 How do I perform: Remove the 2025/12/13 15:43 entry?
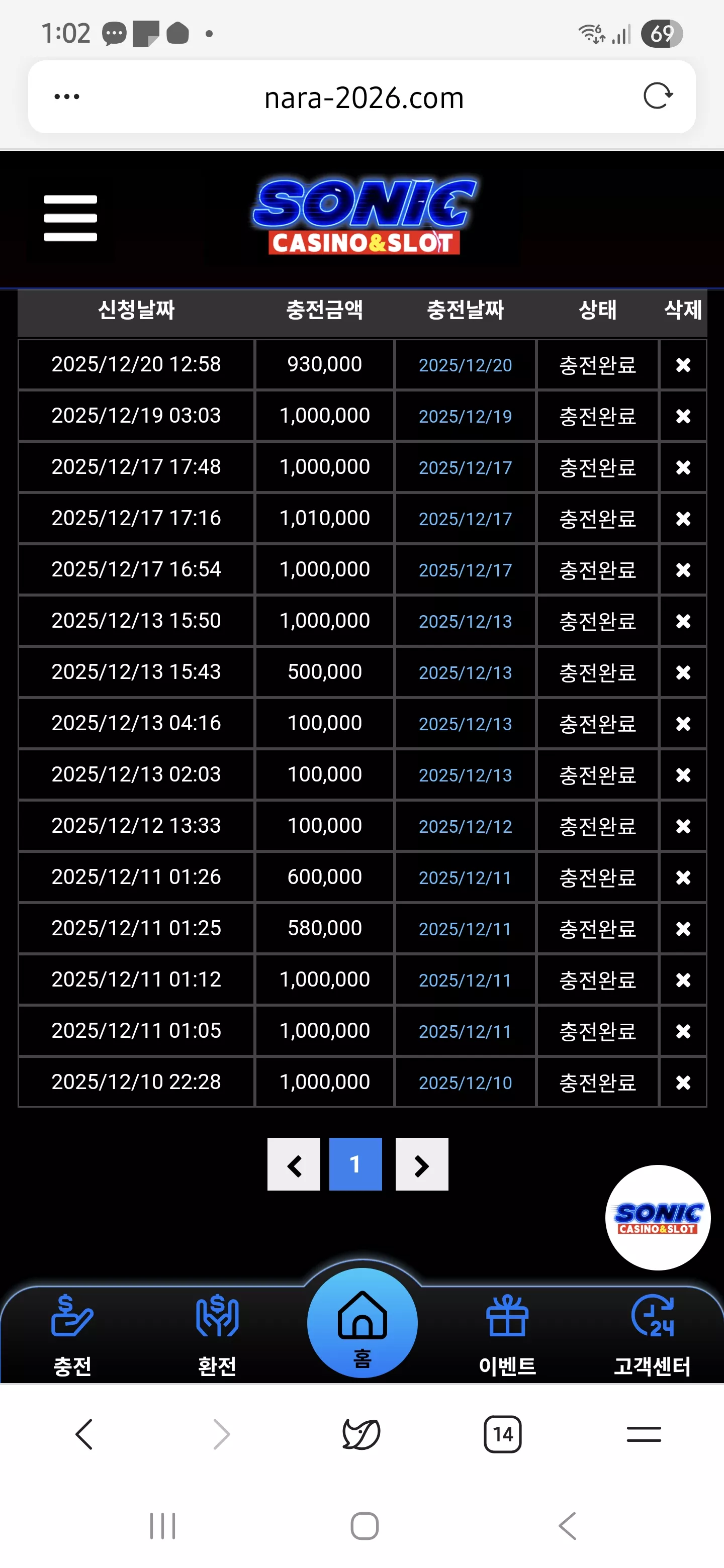[683, 672]
